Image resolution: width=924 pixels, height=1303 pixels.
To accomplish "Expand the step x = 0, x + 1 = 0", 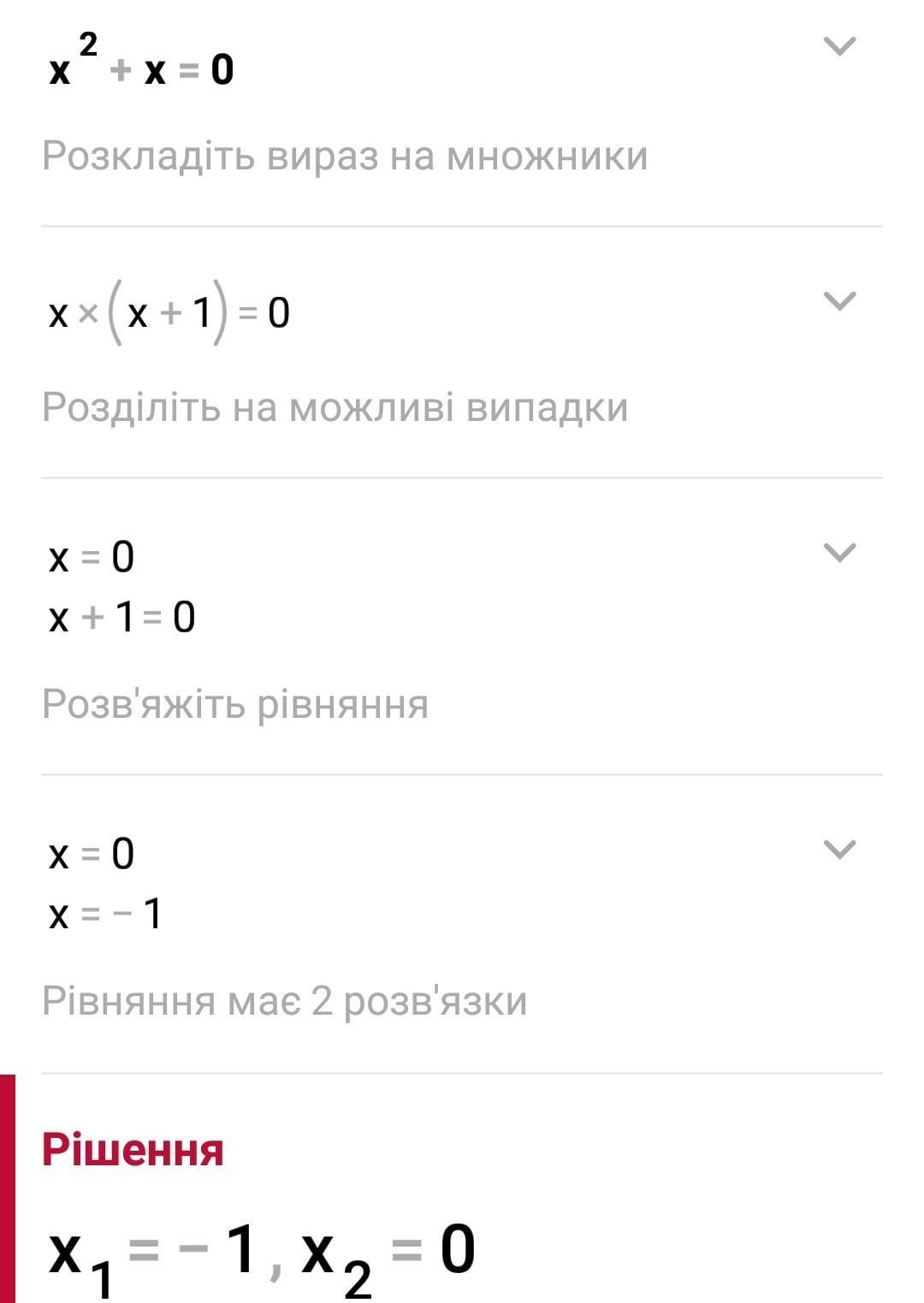I will [x=838, y=553].
